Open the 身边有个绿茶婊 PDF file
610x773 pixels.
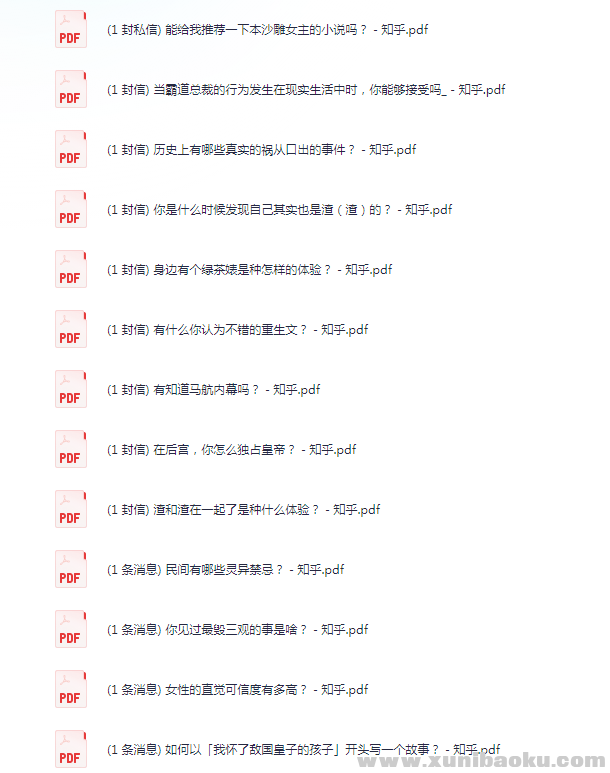pyautogui.click(x=249, y=270)
